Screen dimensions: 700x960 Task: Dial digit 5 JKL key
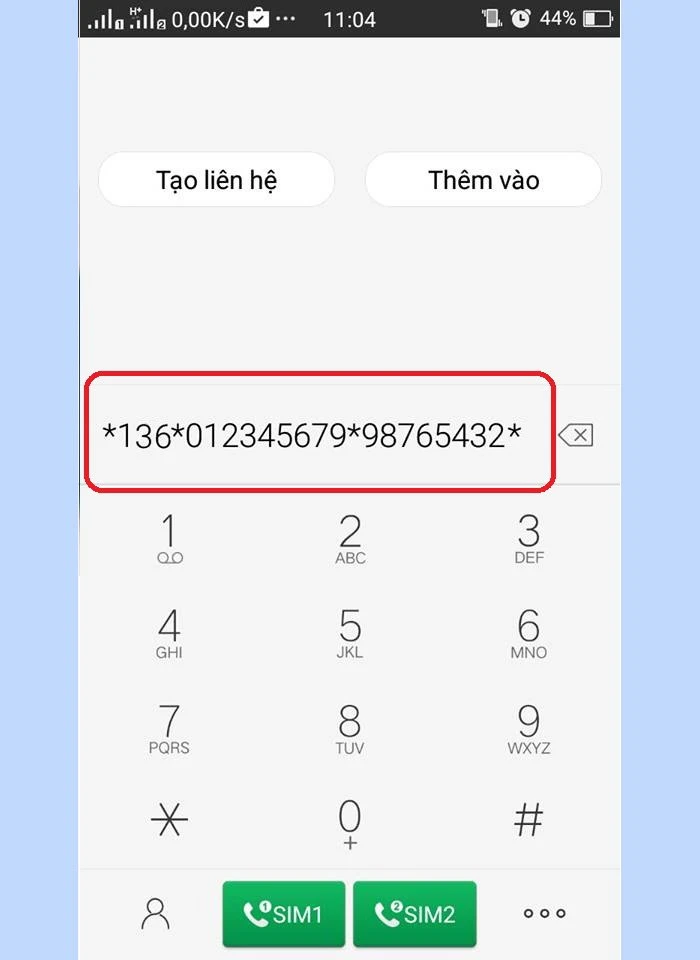click(x=350, y=633)
